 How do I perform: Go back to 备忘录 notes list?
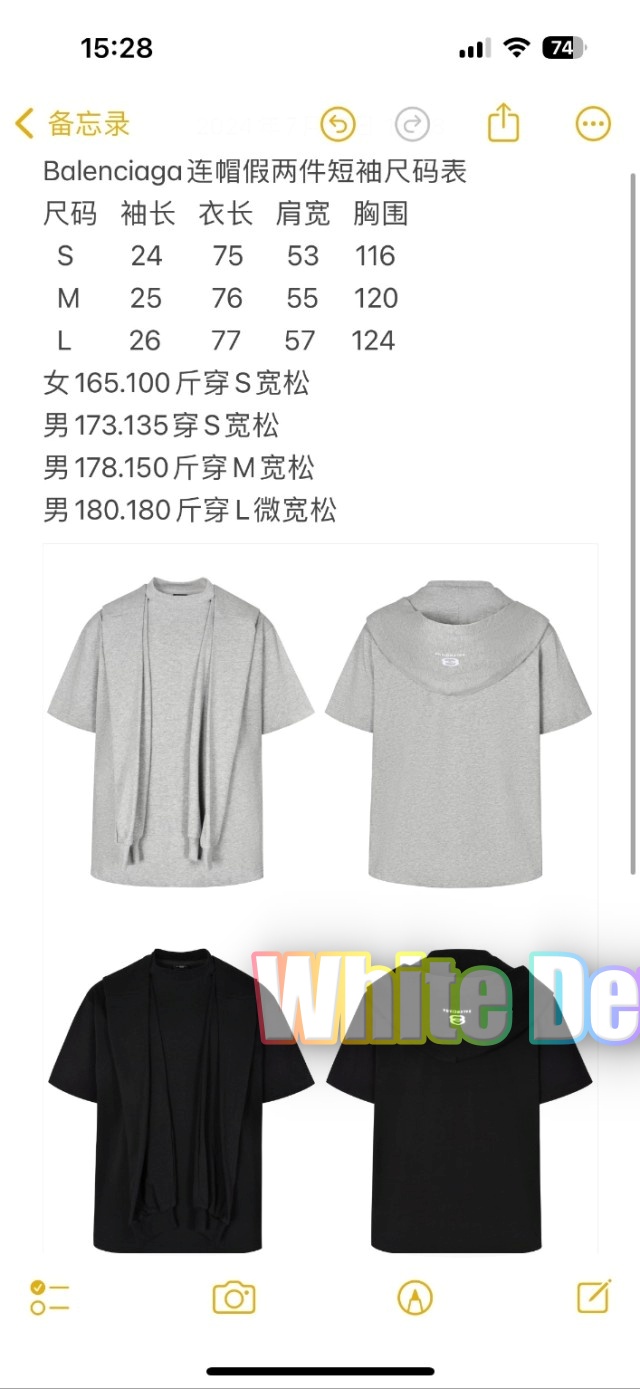[73, 124]
